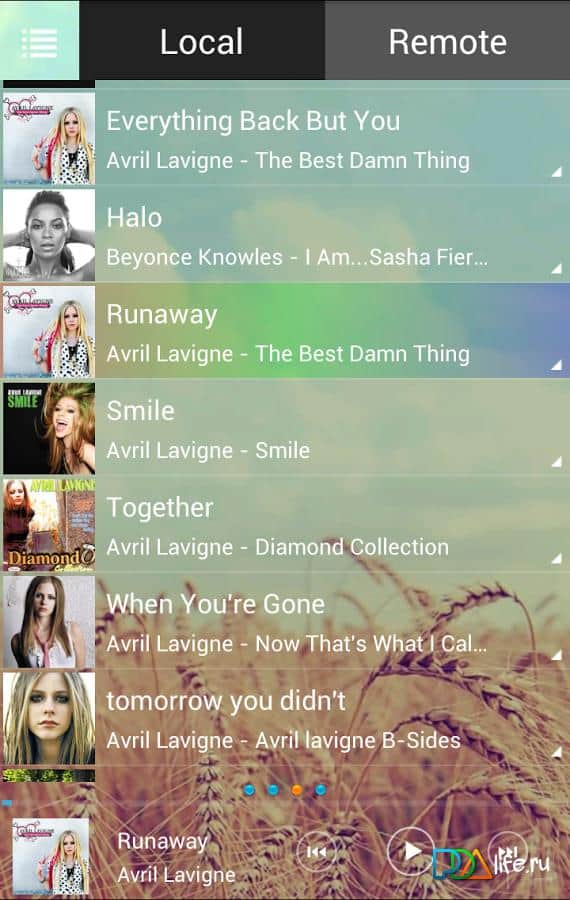Tap the play button
Viewport: 570px width, 900px height.
click(410, 851)
